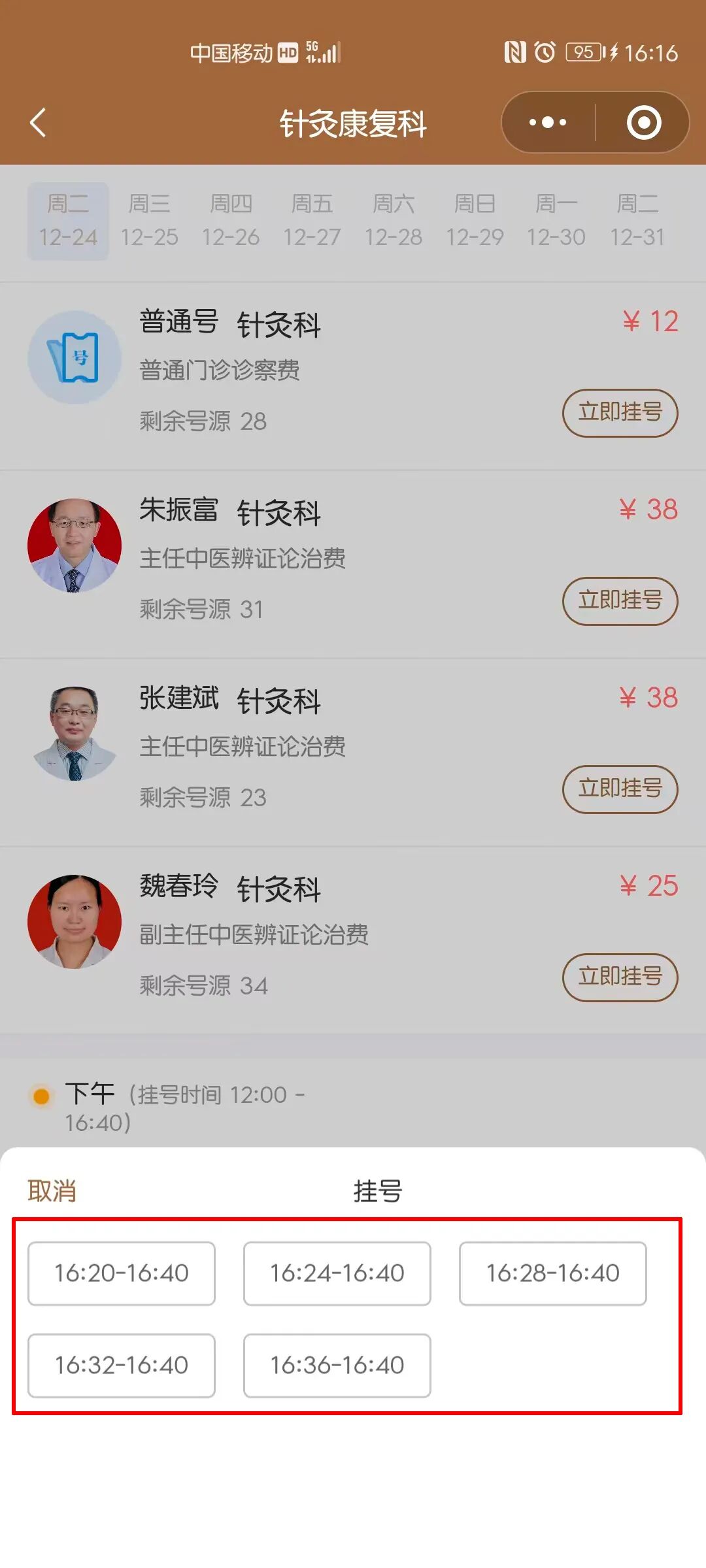Open the mini program more options menu
706x1568 pixels.
[548, 123]
